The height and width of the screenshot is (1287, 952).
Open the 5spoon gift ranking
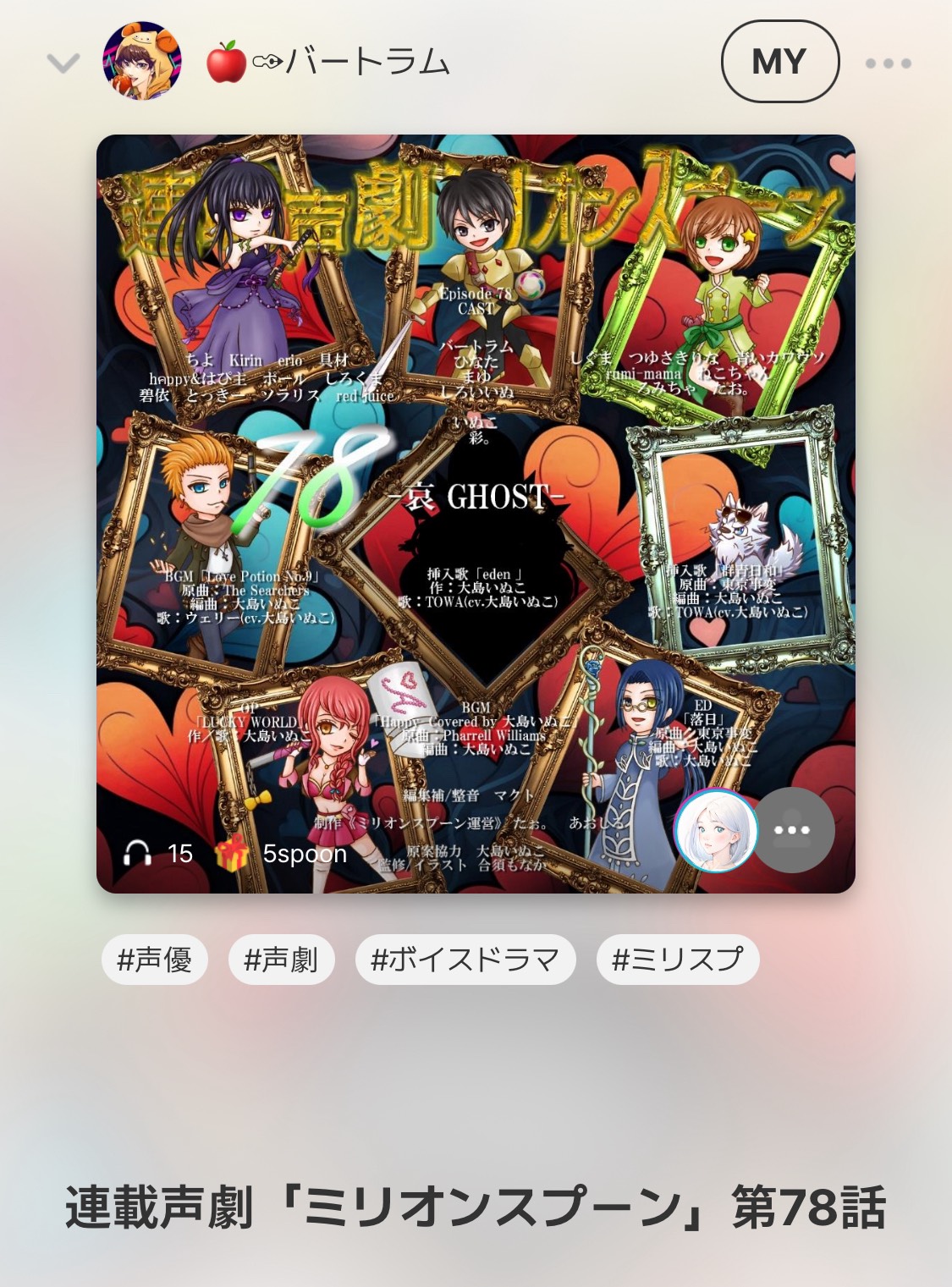pyautogui.click(x=283, y=854)
